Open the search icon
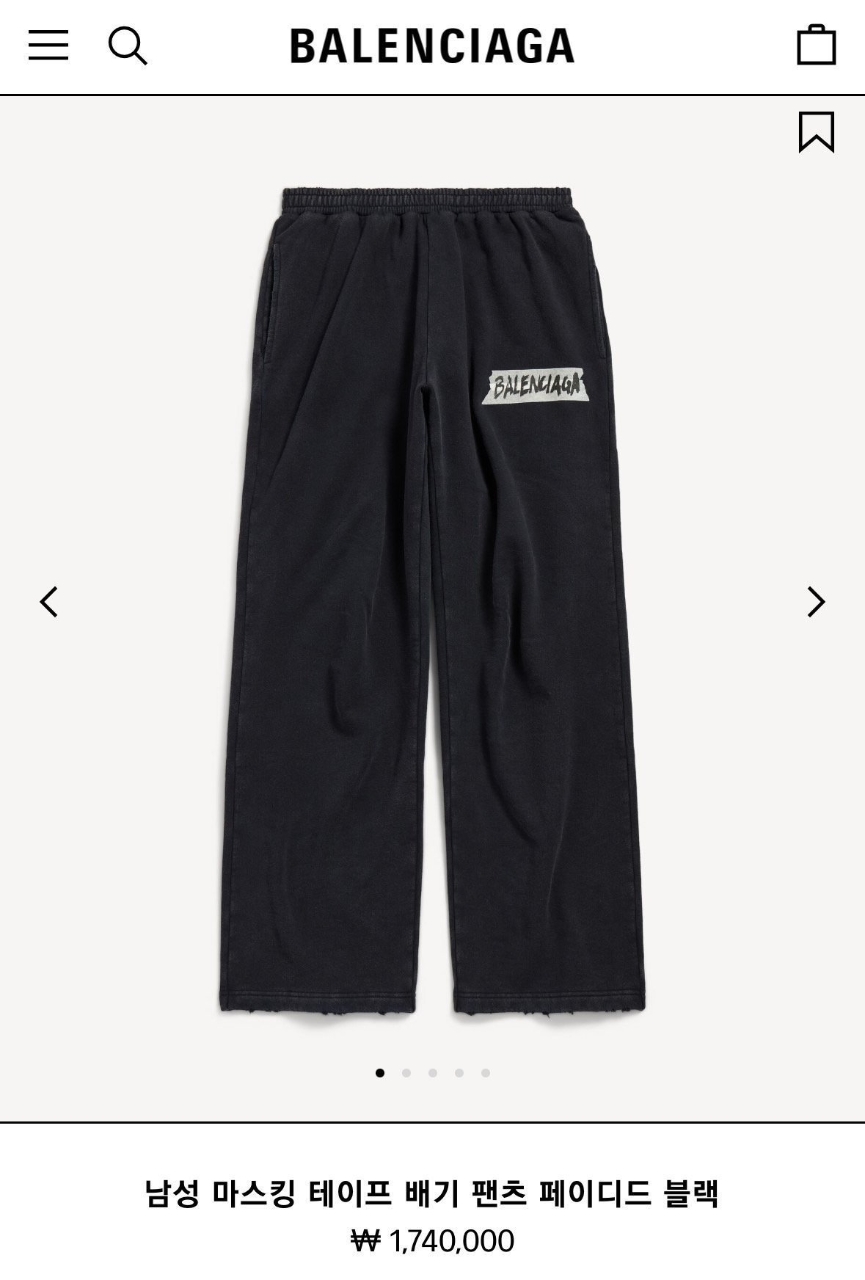 [x=127, y=45]
